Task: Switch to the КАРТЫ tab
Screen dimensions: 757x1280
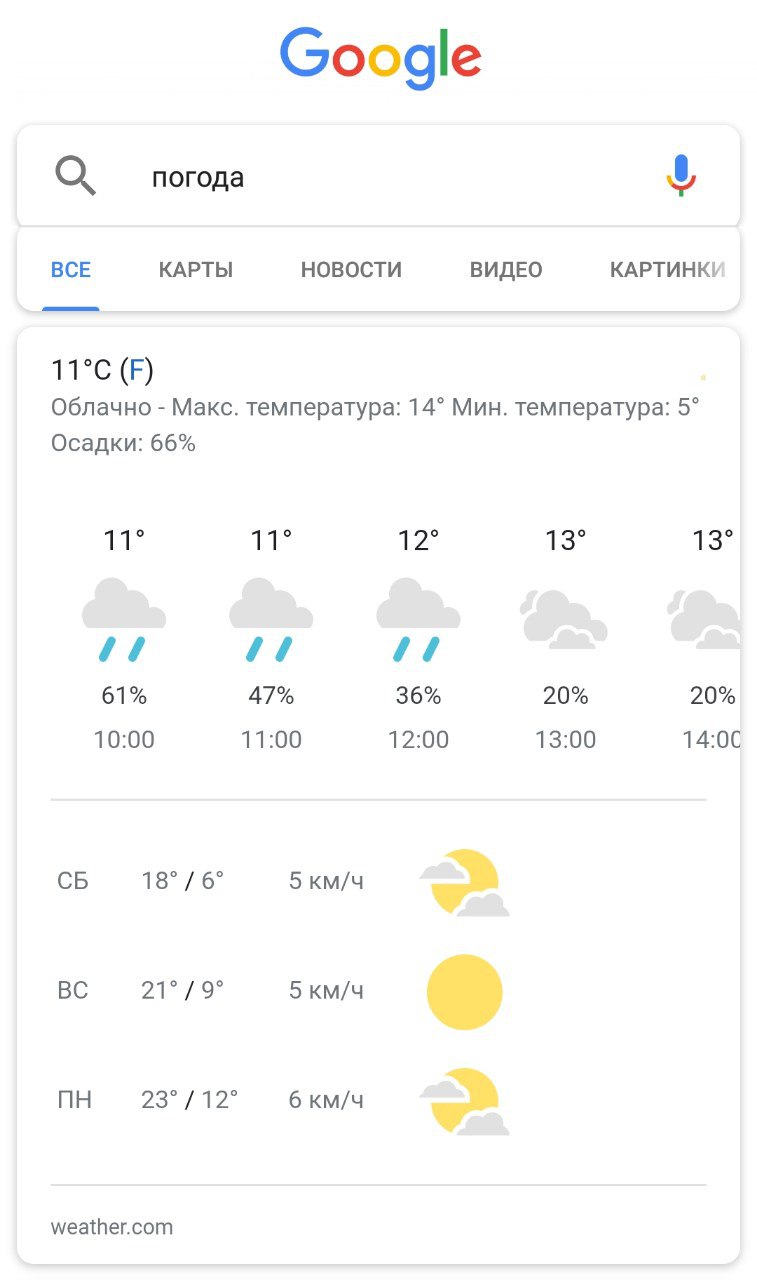Action: pos(196,270)
